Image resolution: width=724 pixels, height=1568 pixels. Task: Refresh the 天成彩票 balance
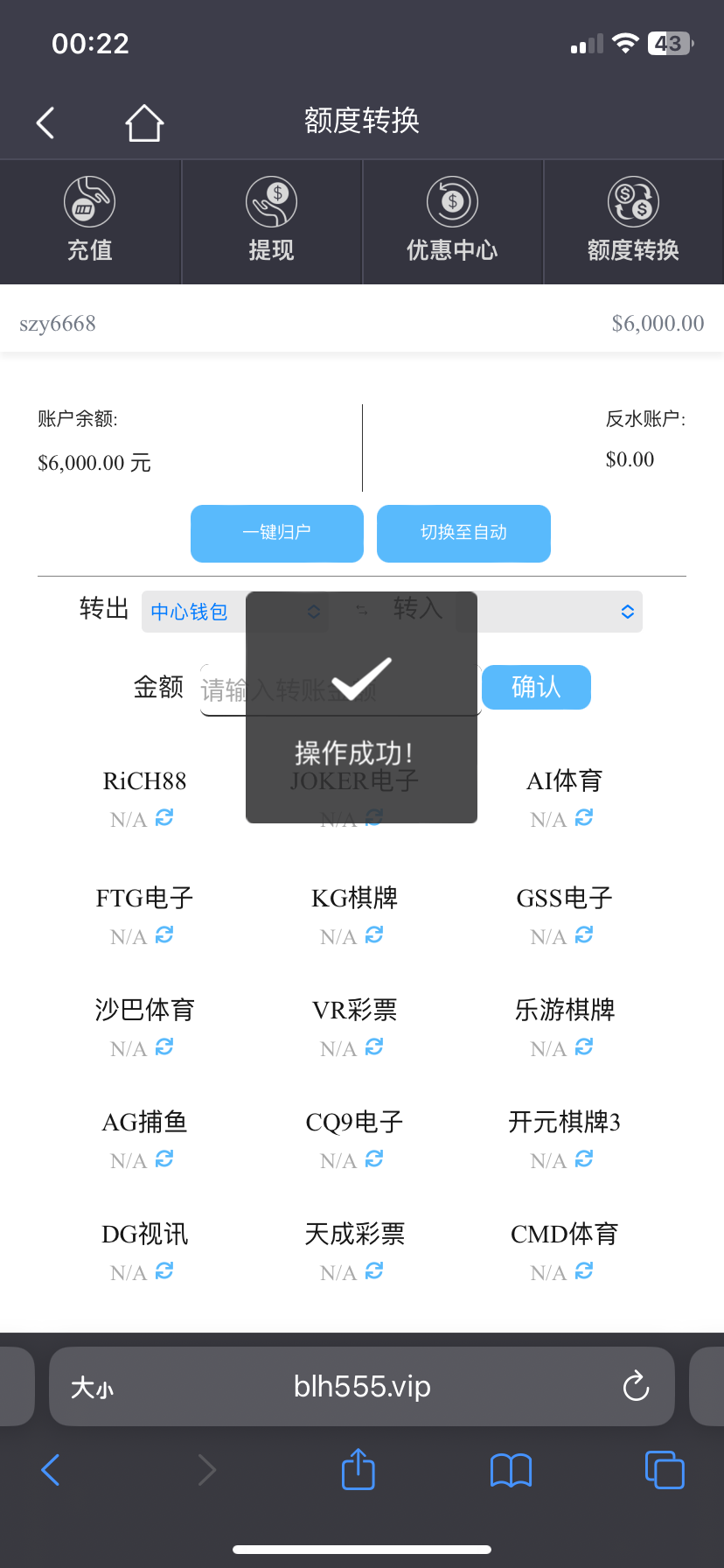pyautogui.click(x=374, y=1270)
